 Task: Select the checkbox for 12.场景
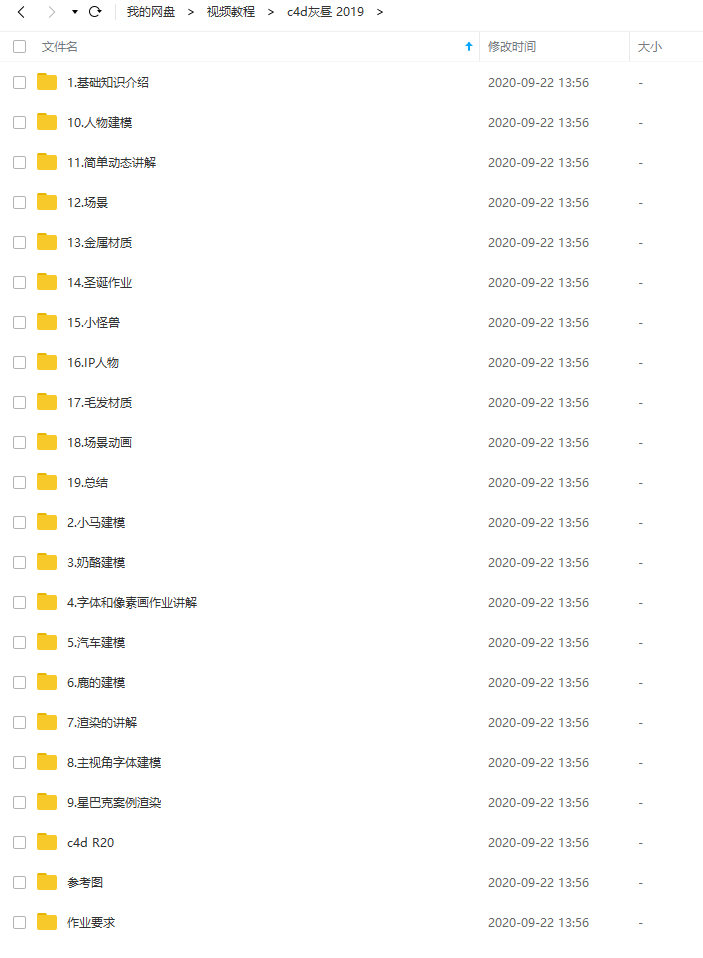pos(19,203)
